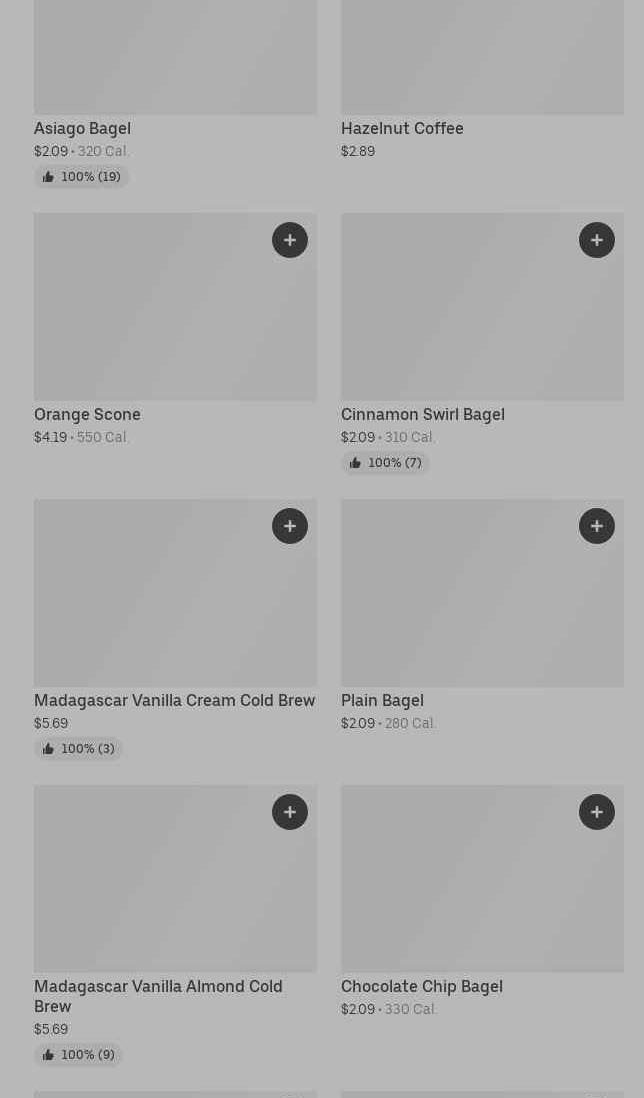Select the Chocolate Chip Bagel item

click(x=421, y=986)
